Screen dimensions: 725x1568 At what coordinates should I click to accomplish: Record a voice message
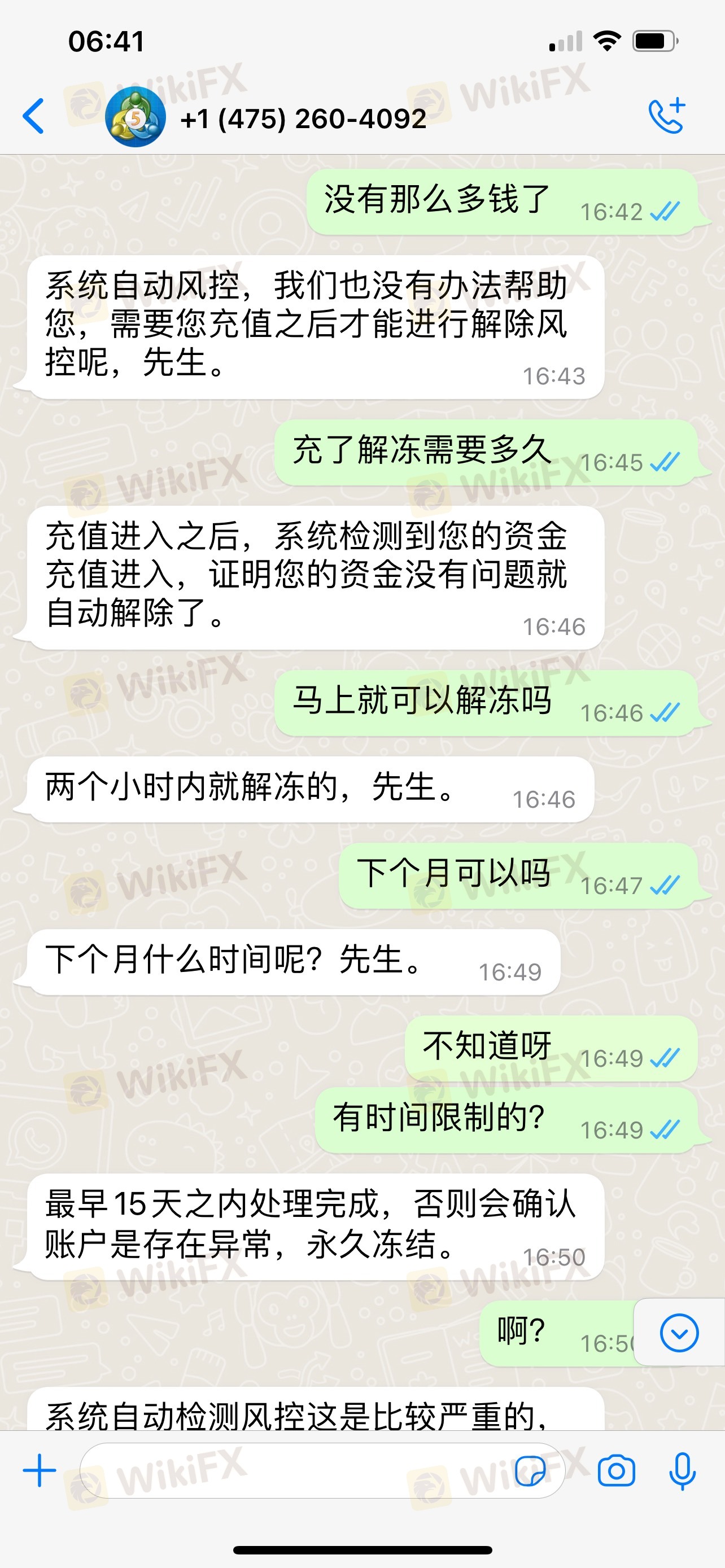pyautogui.click(x=683, y=1470)
